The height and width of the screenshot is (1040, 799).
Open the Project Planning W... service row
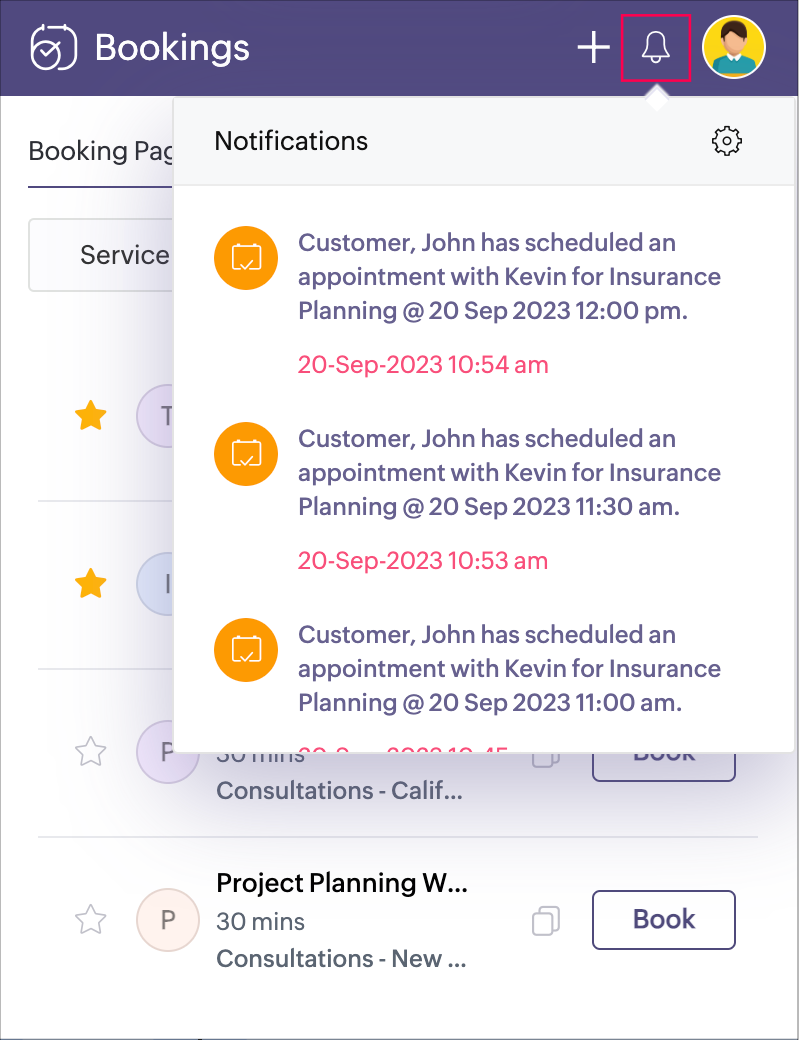coord(341,884)
